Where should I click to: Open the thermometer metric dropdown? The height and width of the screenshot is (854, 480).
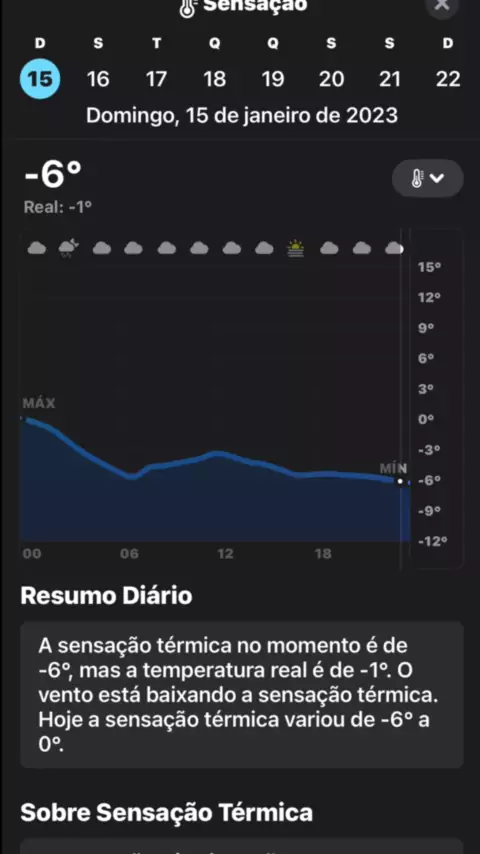click(428, 178)
